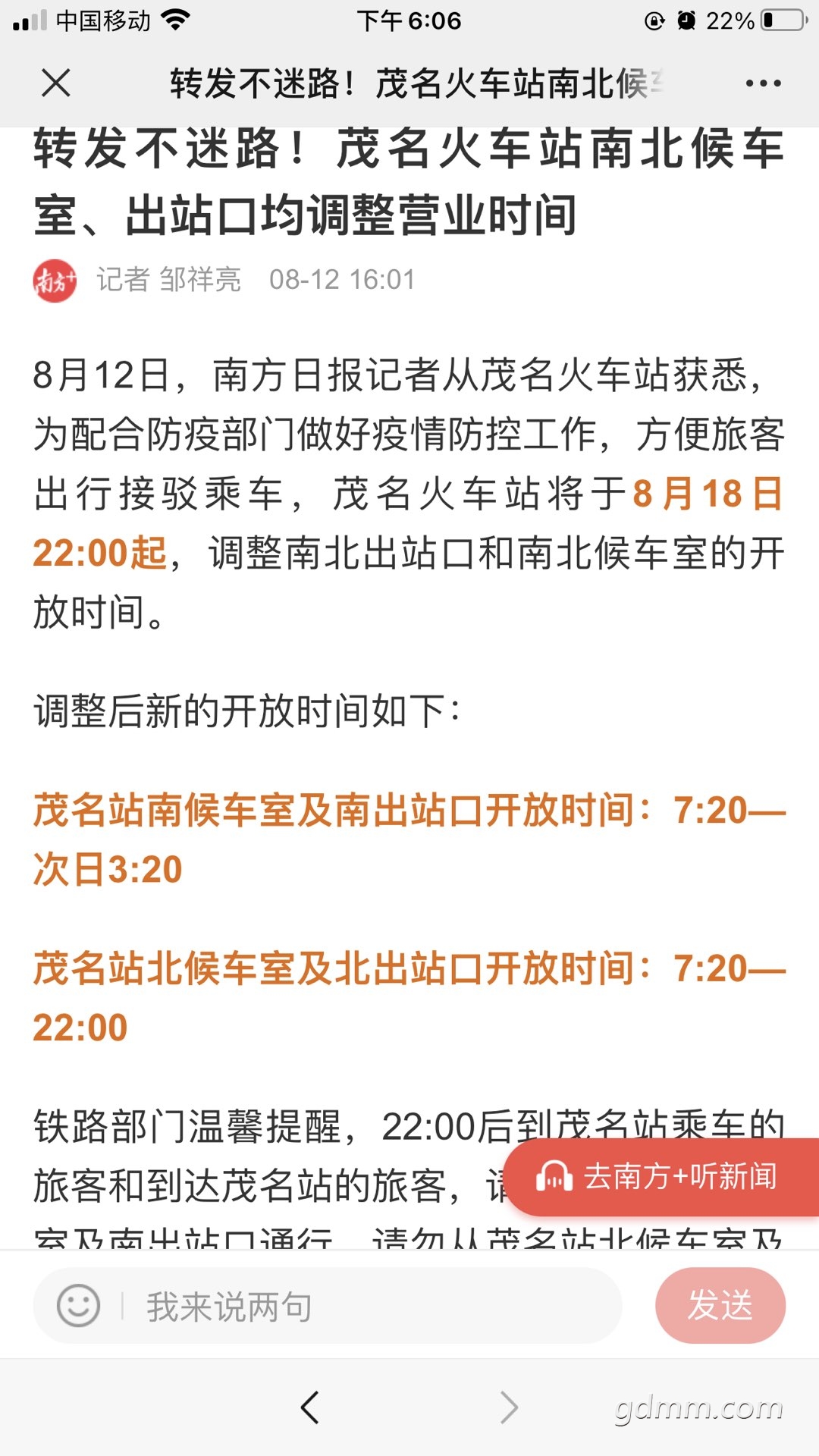Close the article webview
This screenshot has height=1456, width=819.
point(56,83)
